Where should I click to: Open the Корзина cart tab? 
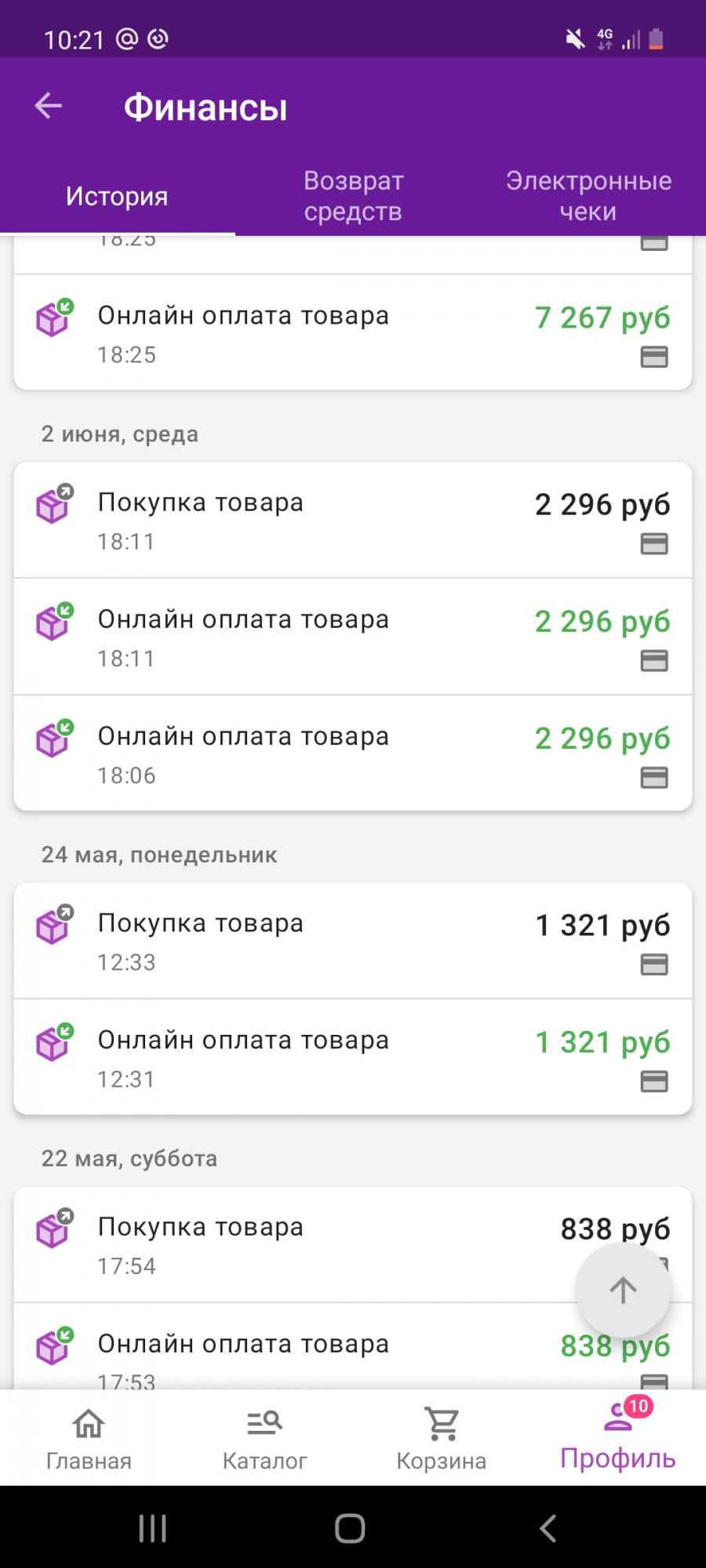click(x=442, y=1438)
